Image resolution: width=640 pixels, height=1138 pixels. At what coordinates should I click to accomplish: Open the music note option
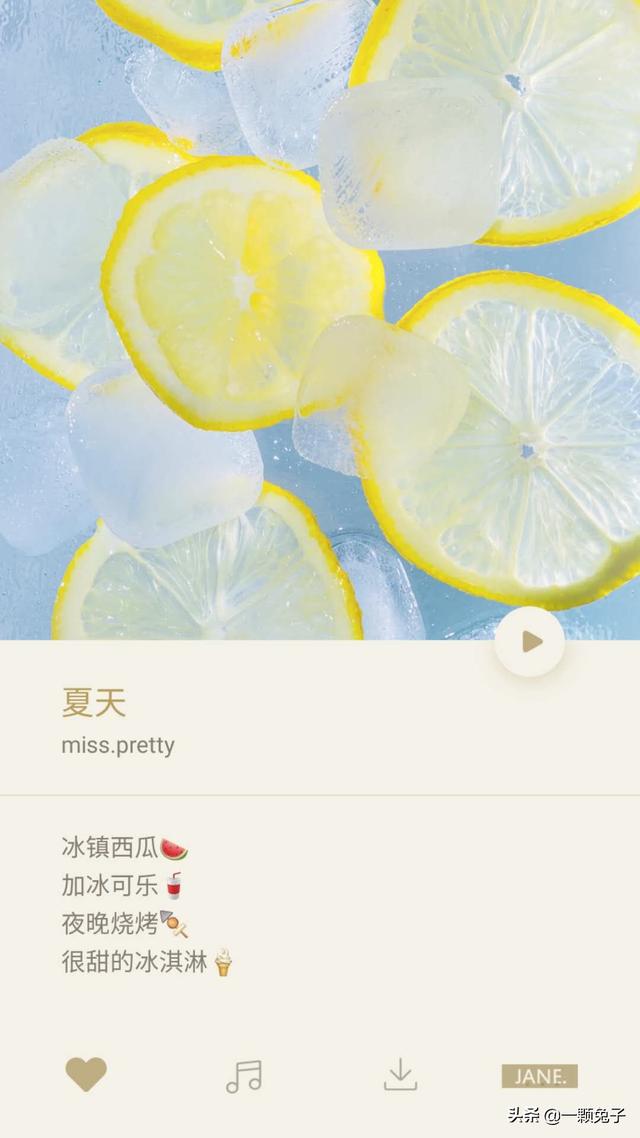pyautogui.click(x=243, y=1076)
